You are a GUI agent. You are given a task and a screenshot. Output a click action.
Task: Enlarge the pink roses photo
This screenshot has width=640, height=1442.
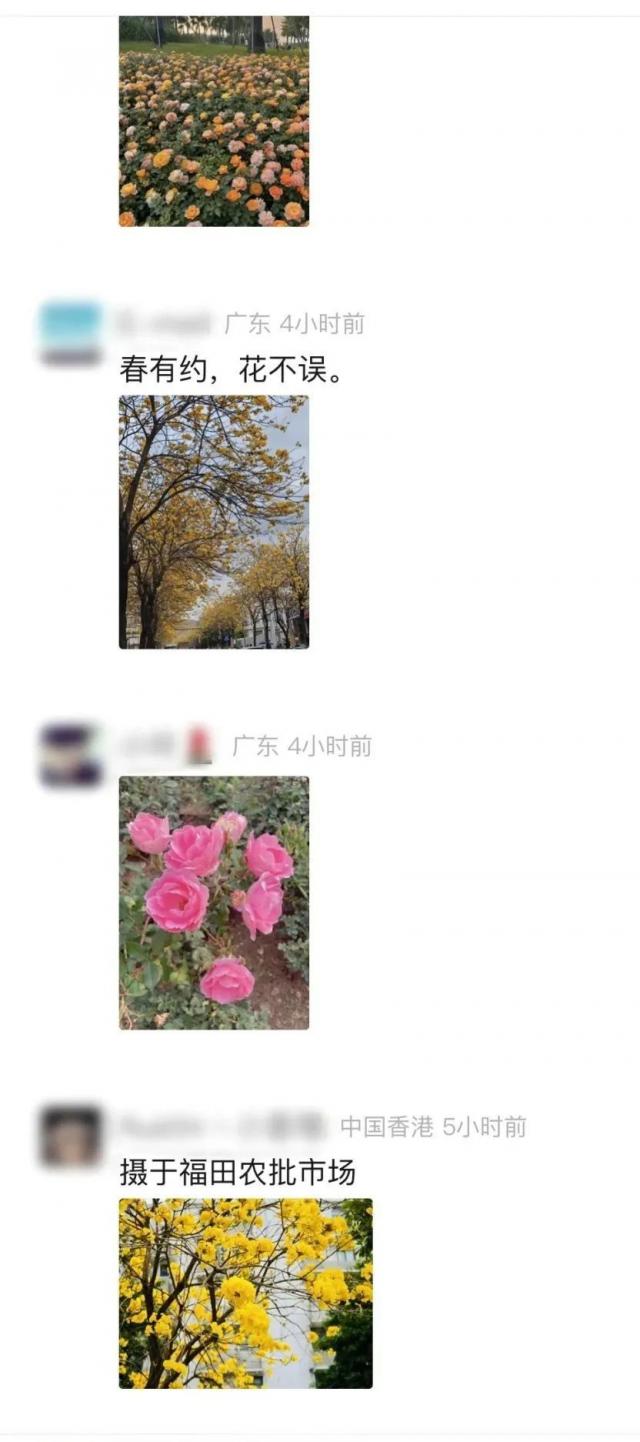(214, 903)
